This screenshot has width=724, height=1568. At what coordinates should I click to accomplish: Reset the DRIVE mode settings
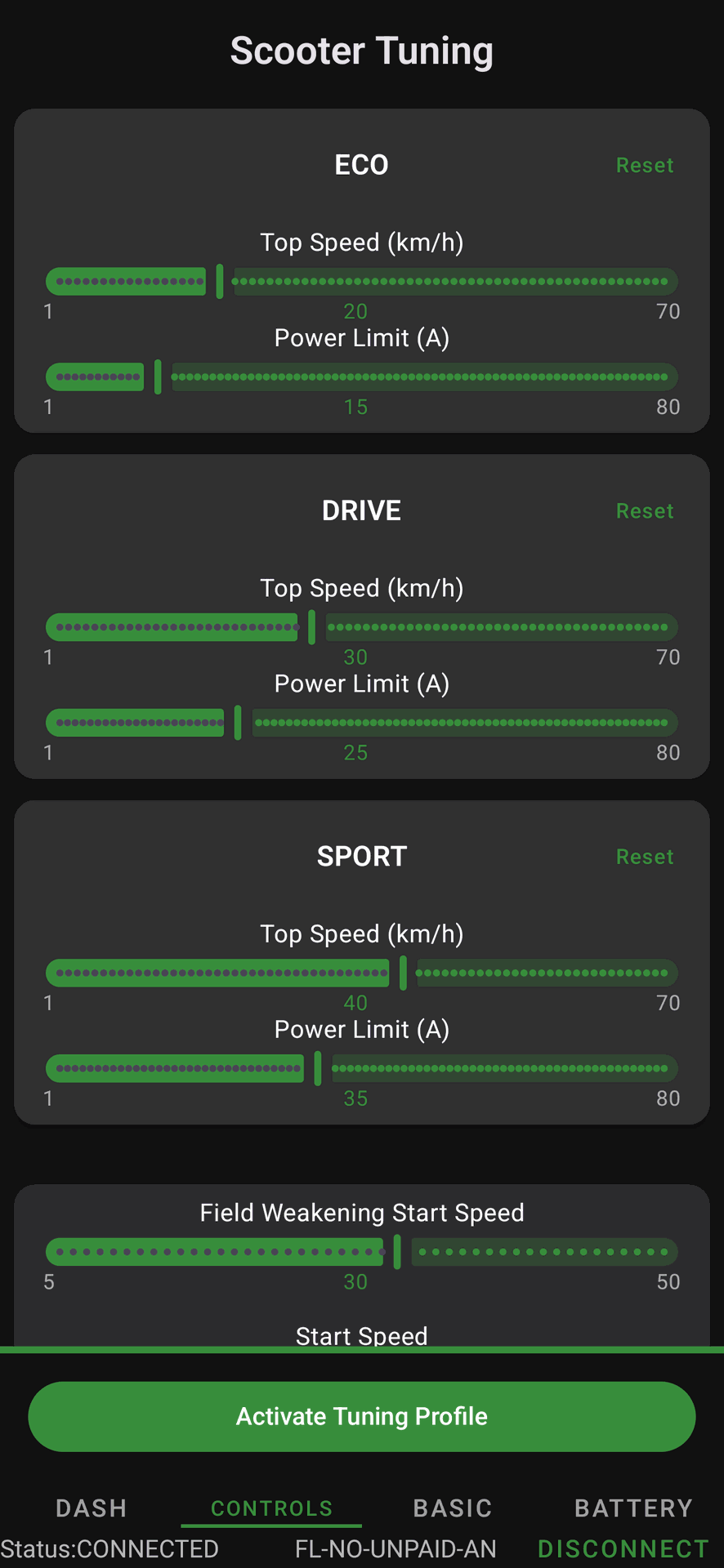[x=645, y=510]
